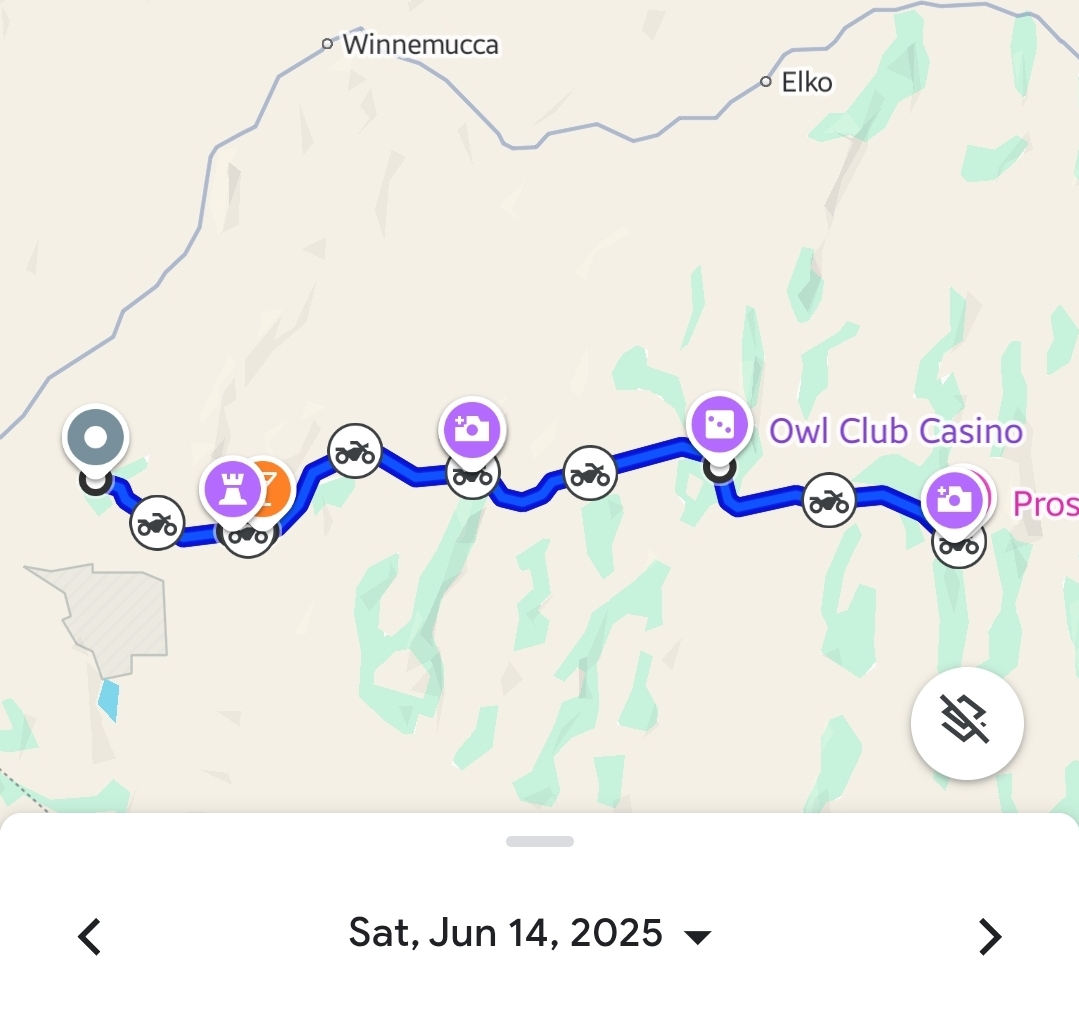1079x1026 pixels.
Task: Open the purple chess rook marker
Action: click(x=231, y=489)
